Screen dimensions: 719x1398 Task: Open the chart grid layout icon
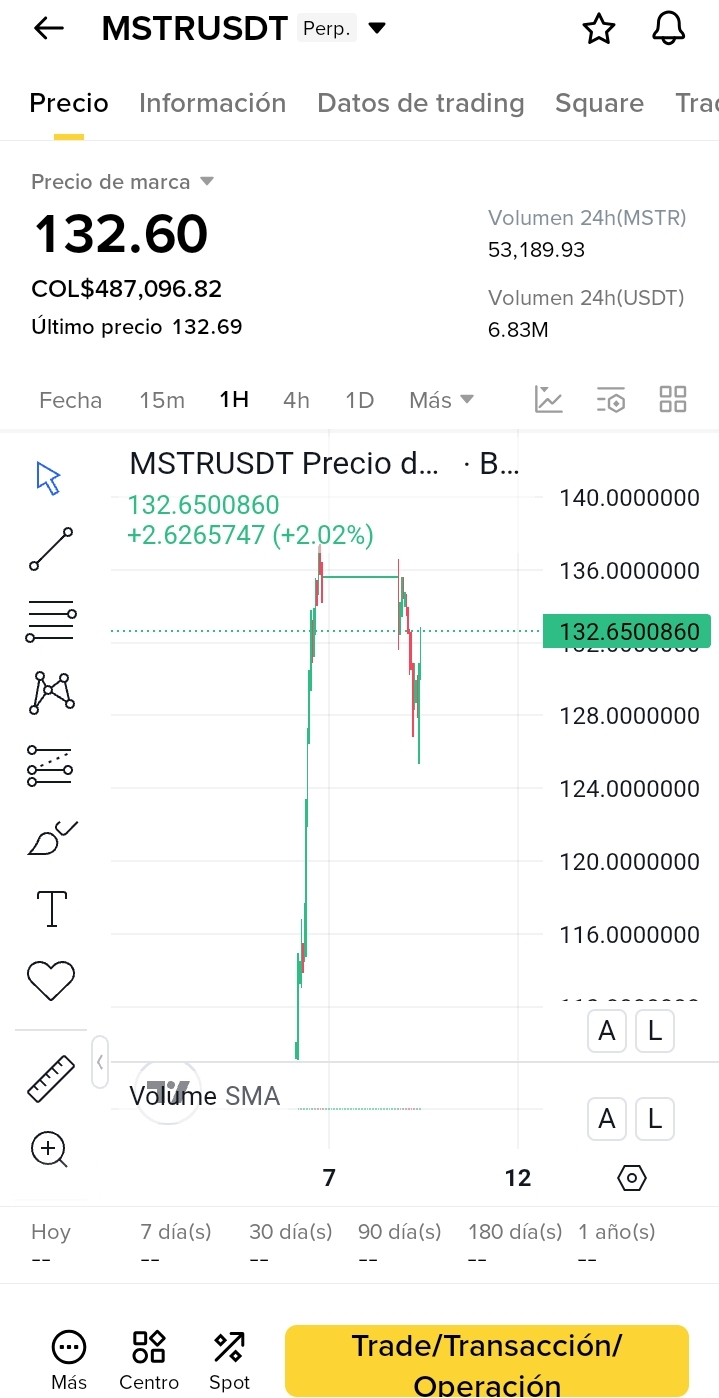coord(673,400)
